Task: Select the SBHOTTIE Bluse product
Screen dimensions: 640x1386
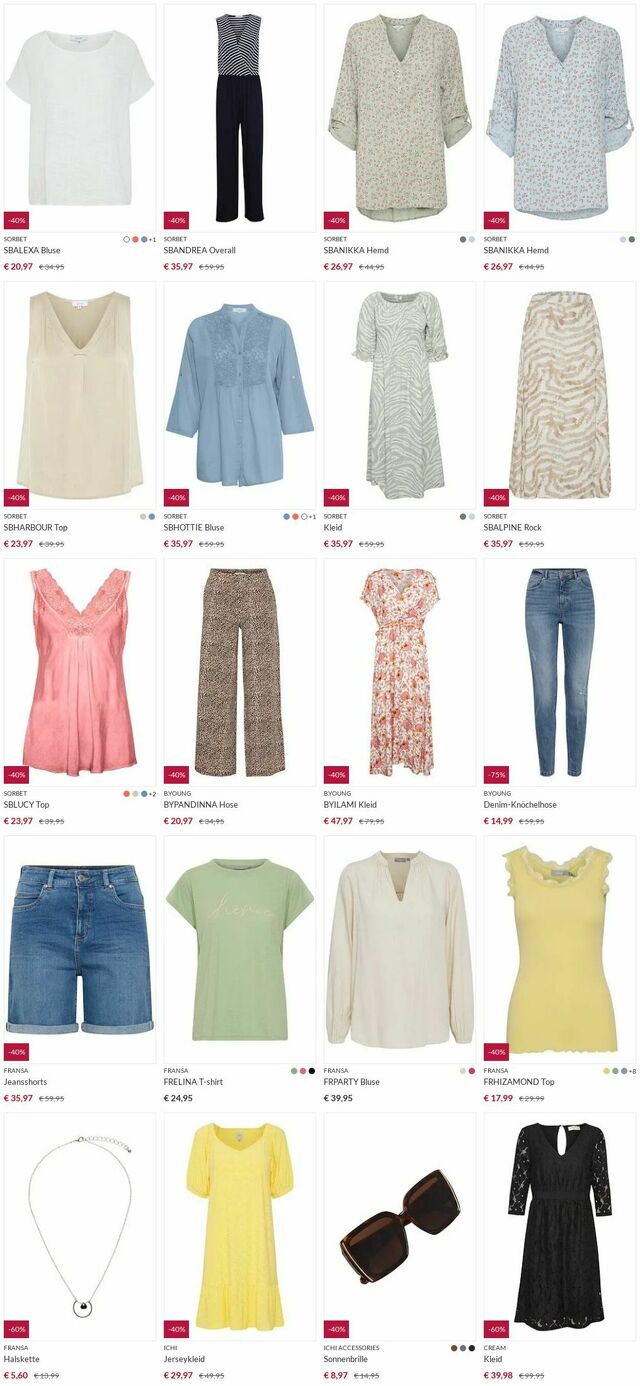Action: pos(240,395)
